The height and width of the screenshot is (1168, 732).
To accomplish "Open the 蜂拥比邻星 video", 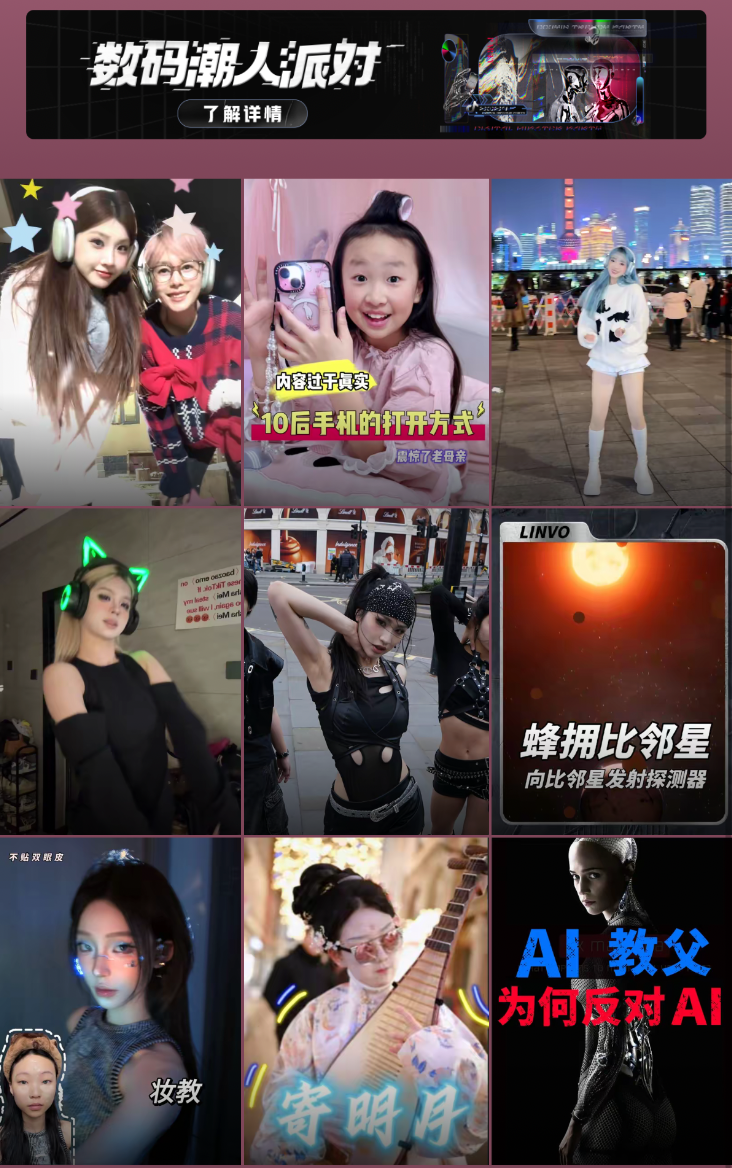I will click(x=611, y=671).
